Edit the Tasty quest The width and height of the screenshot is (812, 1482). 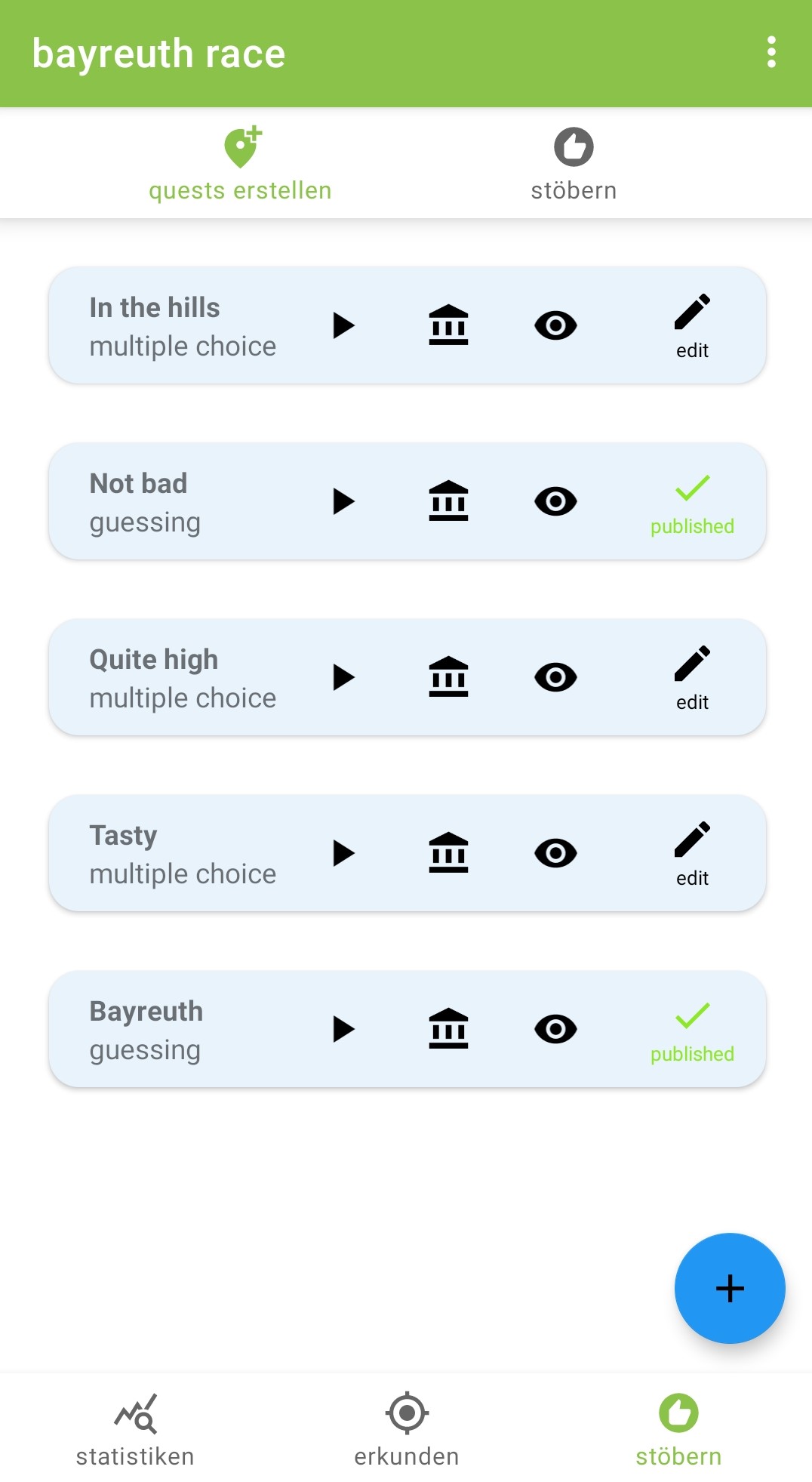tap(692, 854)
